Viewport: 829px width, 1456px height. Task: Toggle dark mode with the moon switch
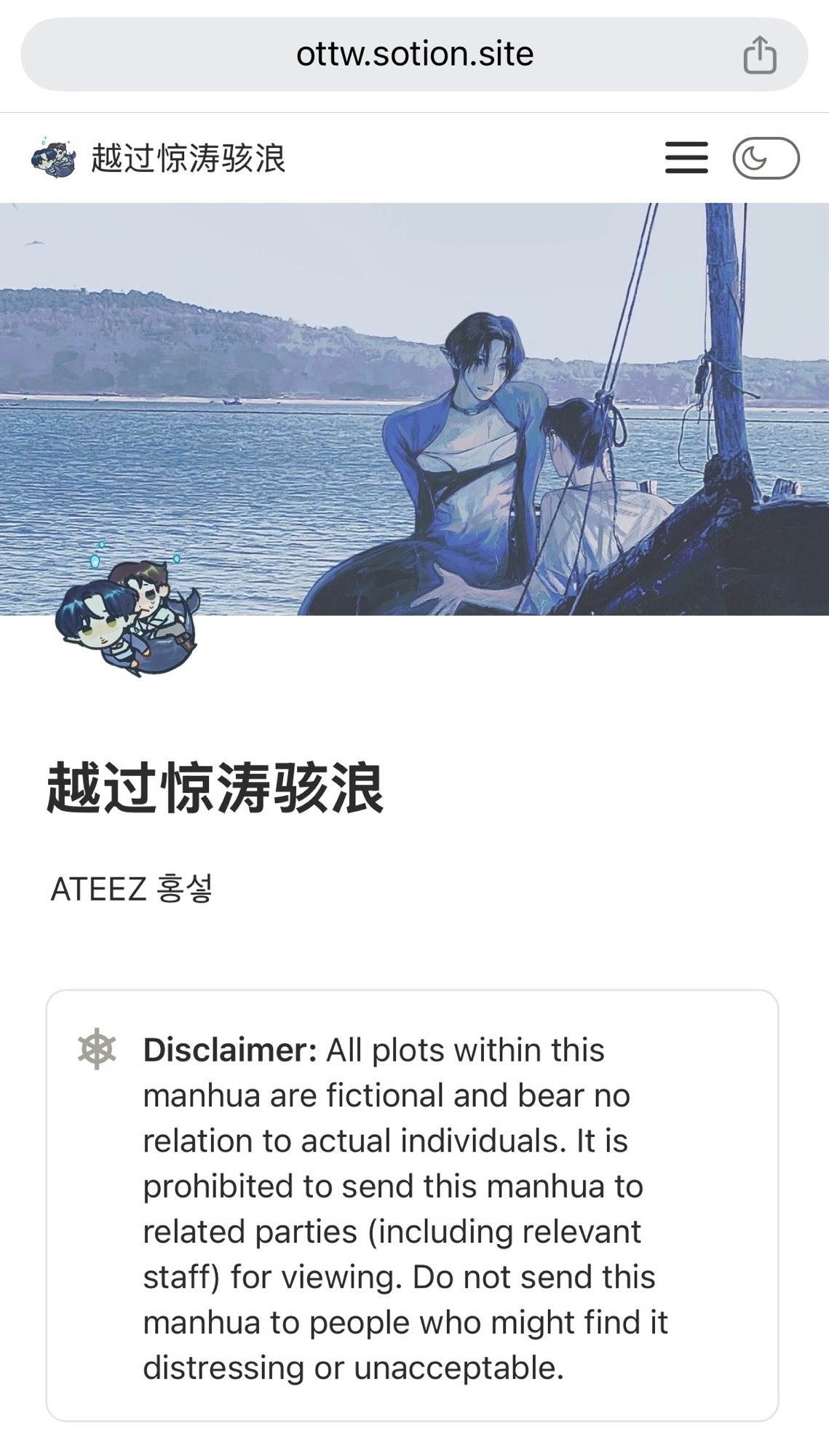coord(766,158)
